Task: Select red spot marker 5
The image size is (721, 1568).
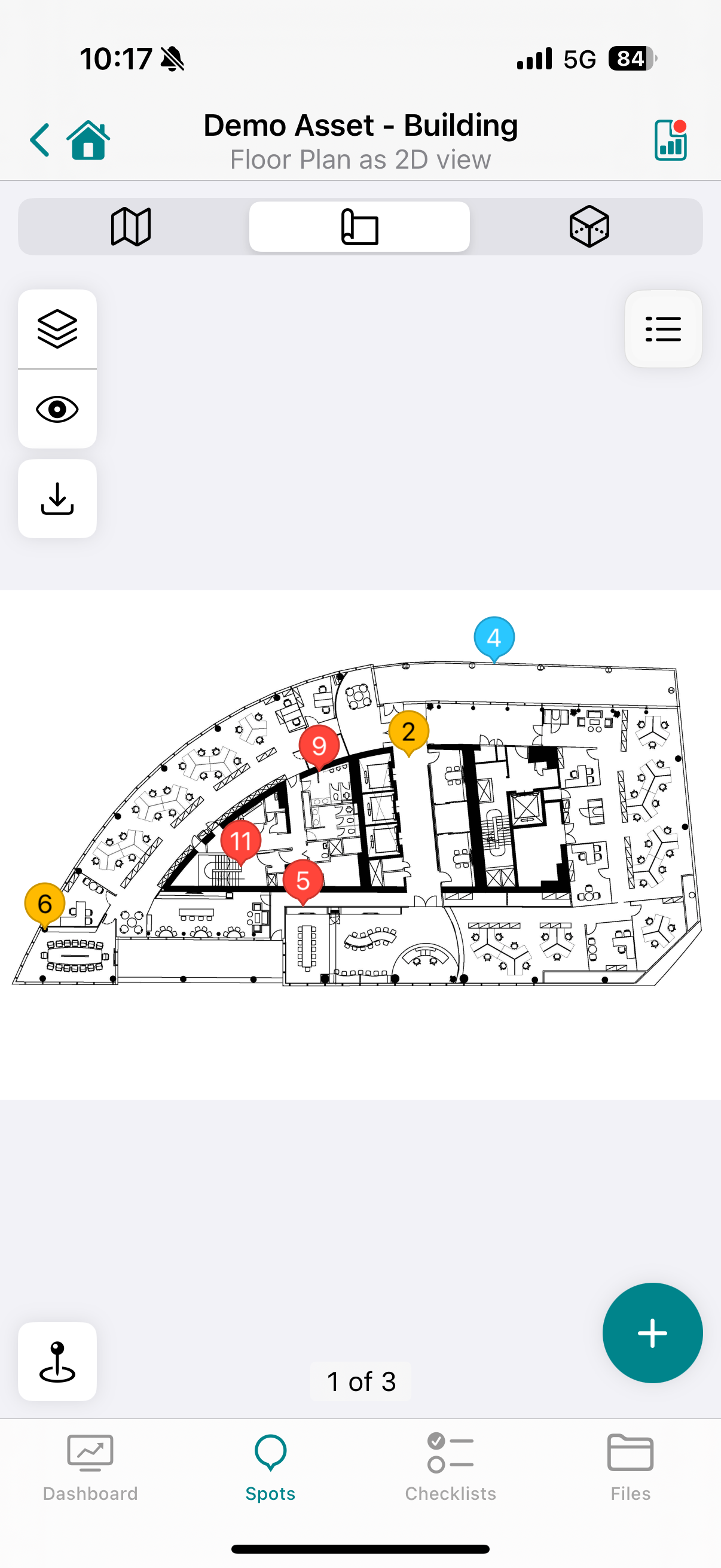Action: 303,880
